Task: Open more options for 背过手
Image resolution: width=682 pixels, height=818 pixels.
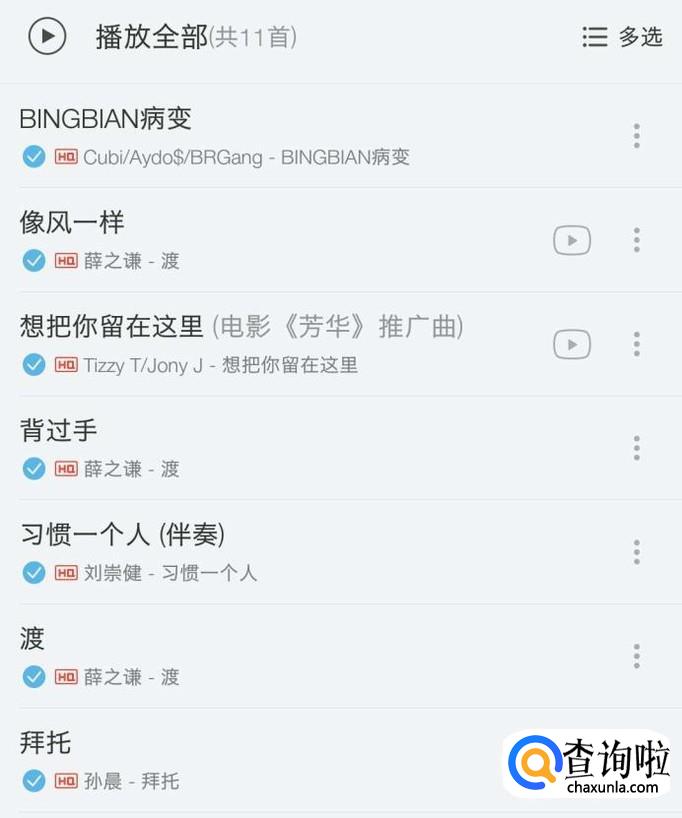Action: point(636,448)
